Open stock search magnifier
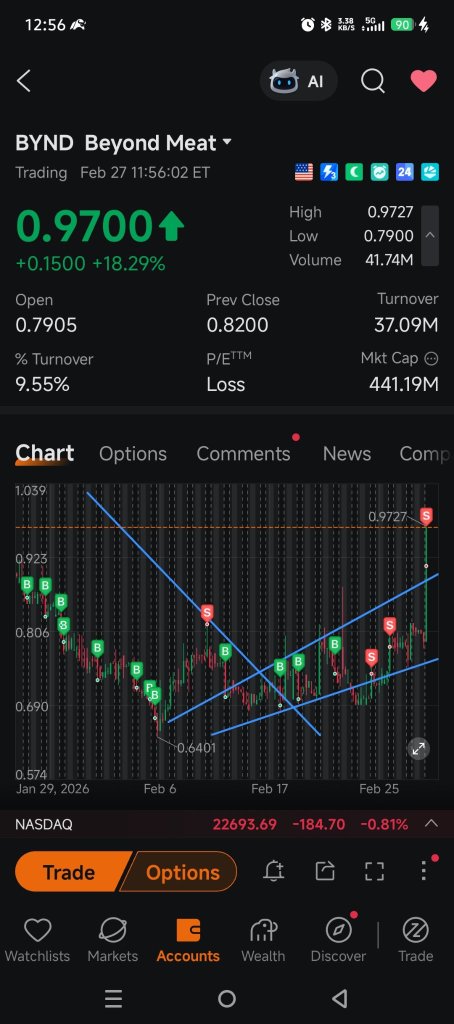 (372, 82)
